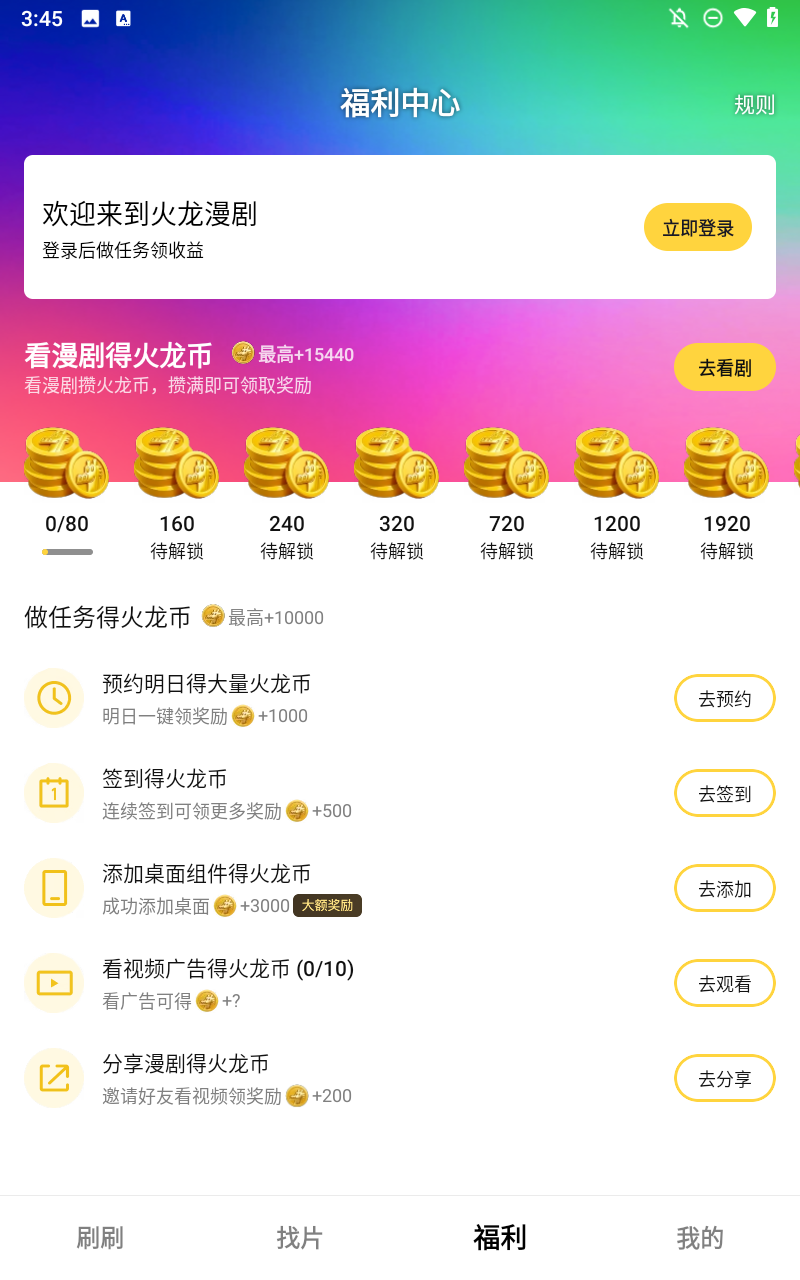The height and width of the screenshot is (1280, 800).
Task: Switch to the 找片 tab
Action: click(300, 1238)
